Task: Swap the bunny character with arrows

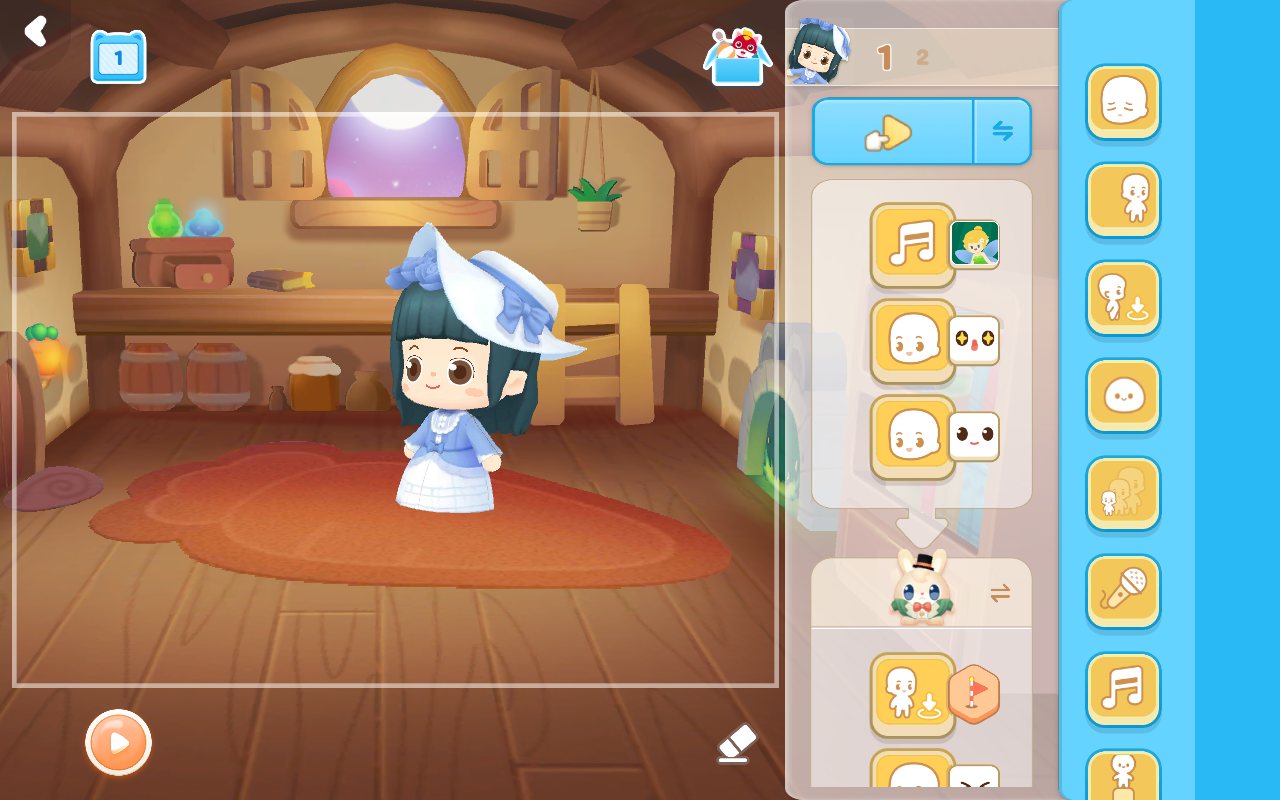Action: tap(1000, 594)
